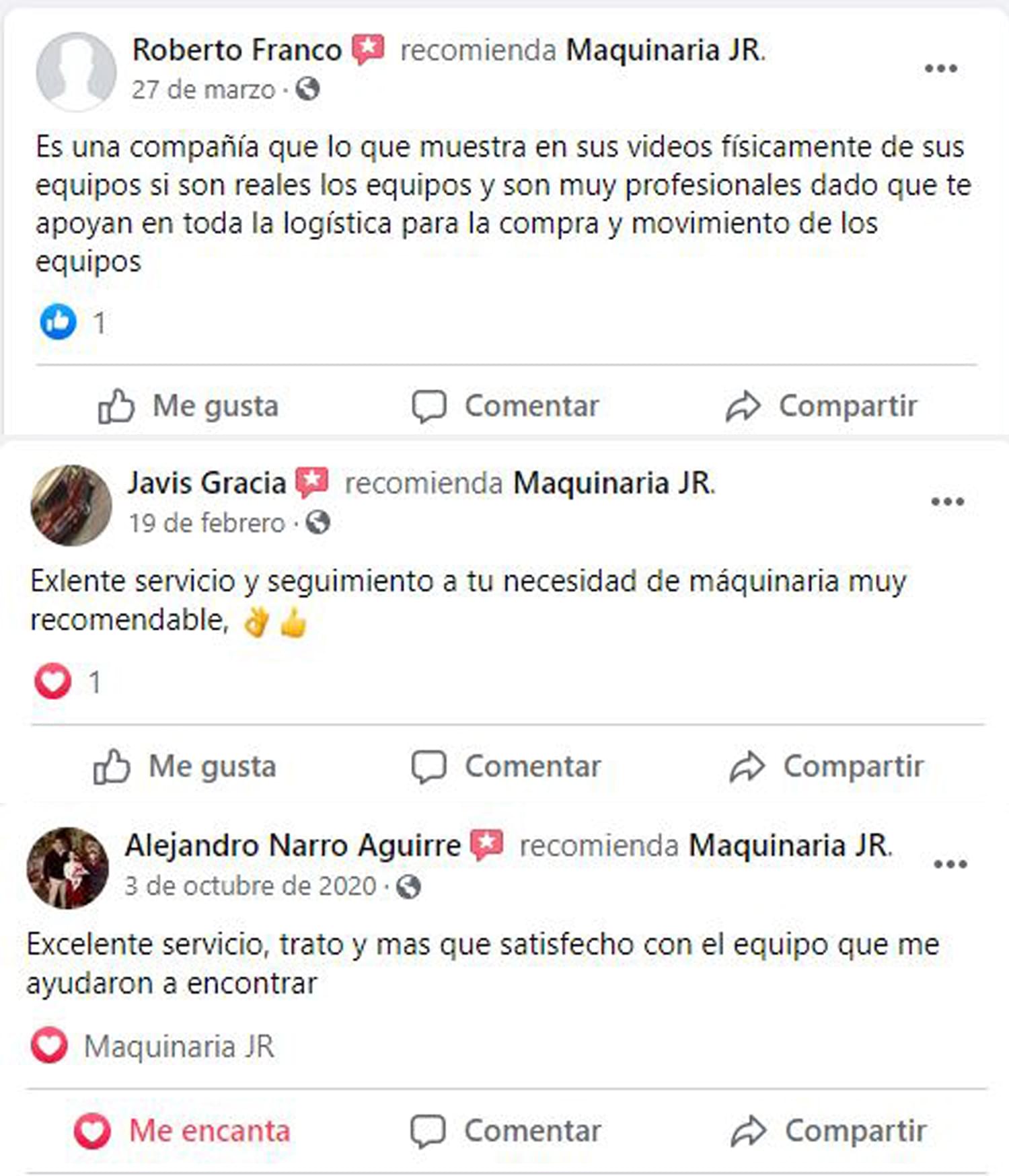Share Alejandro Narro Aguirre's recommendation
The width and height of the screenshot is (1009, 1176).
(x=829, y=1131)
